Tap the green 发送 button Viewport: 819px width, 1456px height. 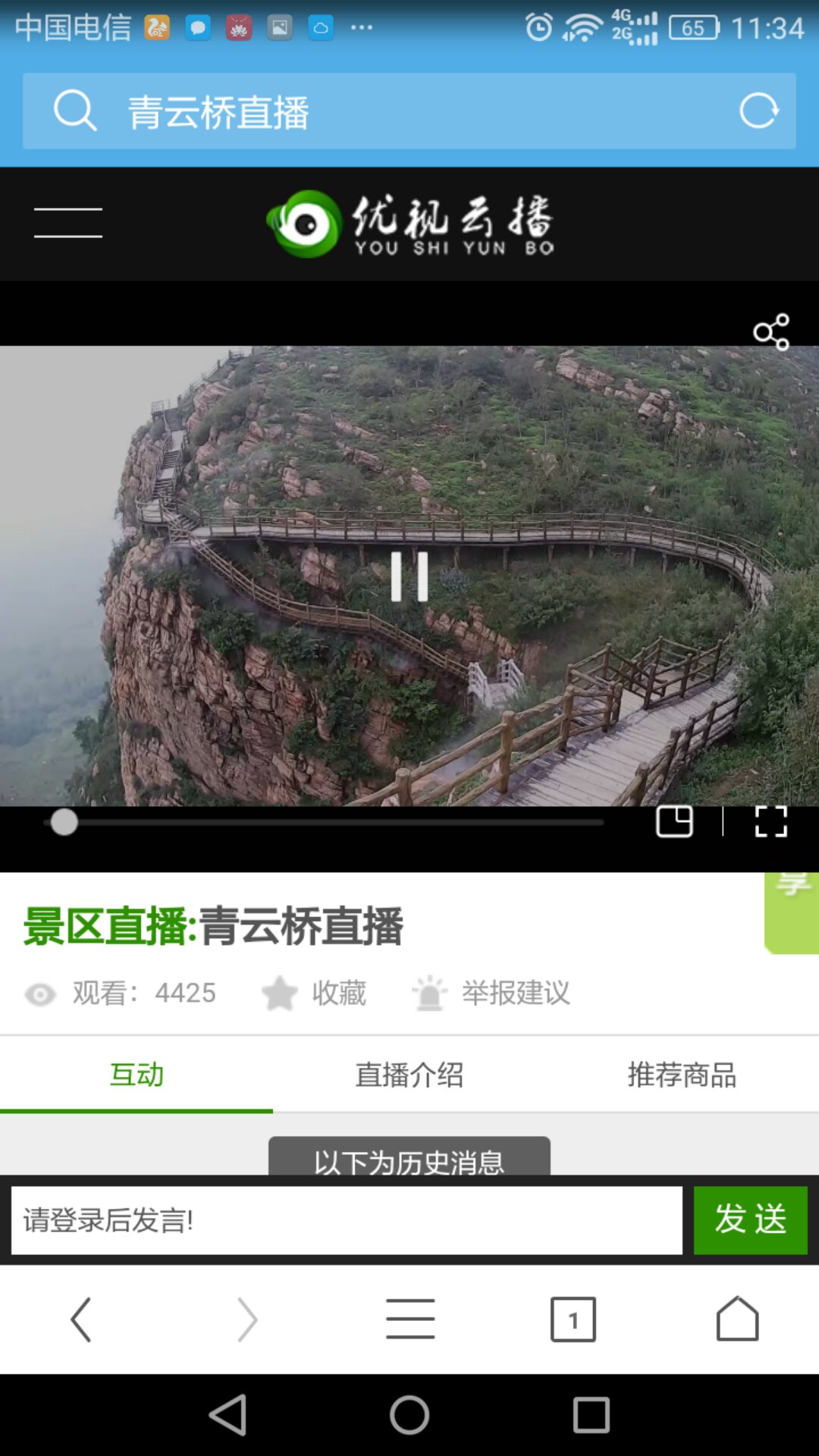pos(750,1220)
